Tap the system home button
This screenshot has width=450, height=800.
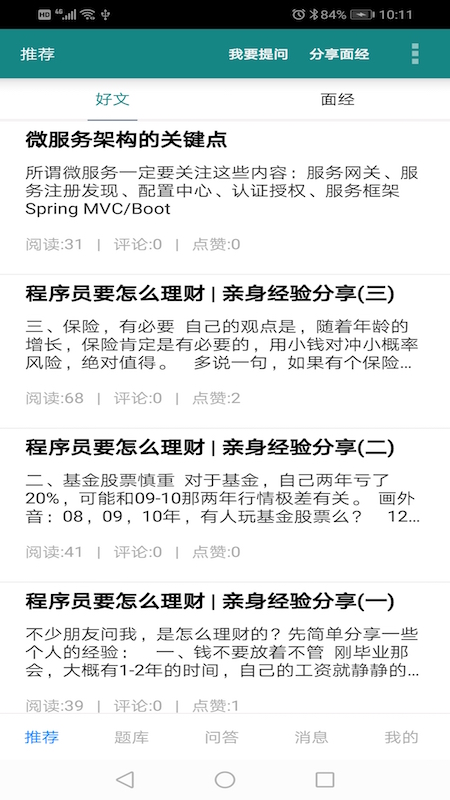tap(224, 780)
